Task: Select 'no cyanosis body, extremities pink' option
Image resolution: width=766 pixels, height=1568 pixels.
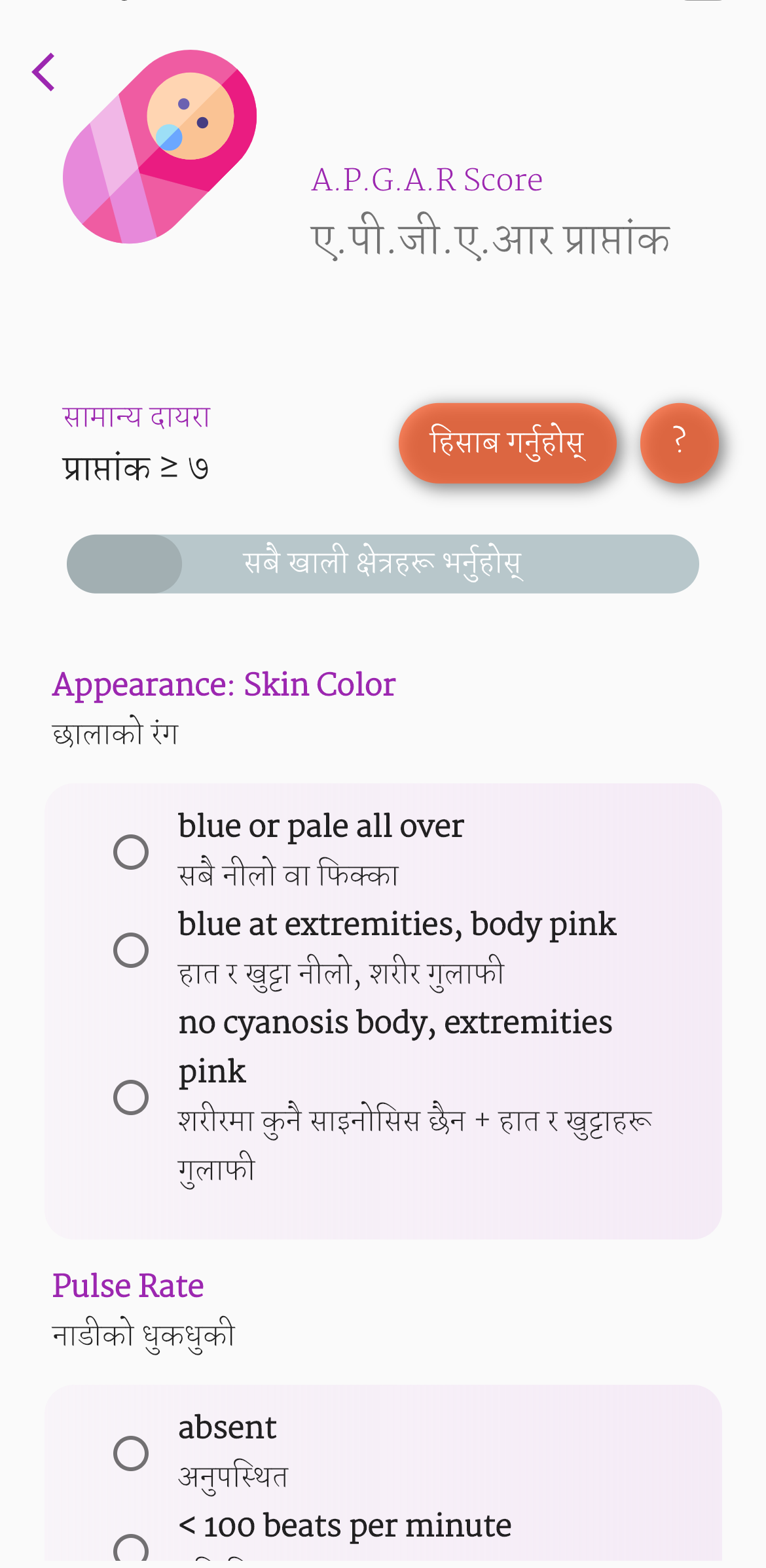Action: pyautogui.click(x=131, y=1097)
